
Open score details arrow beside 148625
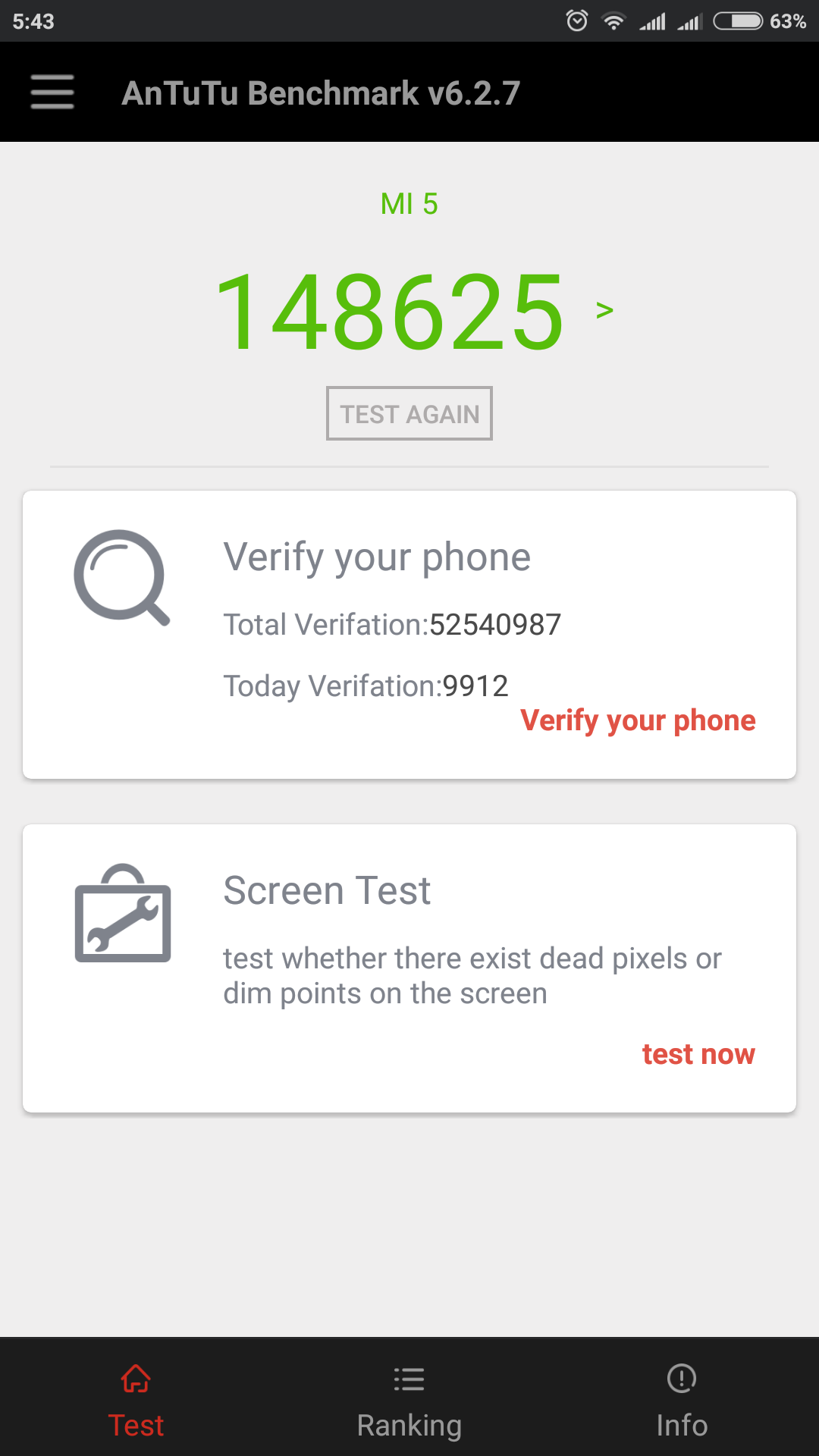tap(604, 310)
